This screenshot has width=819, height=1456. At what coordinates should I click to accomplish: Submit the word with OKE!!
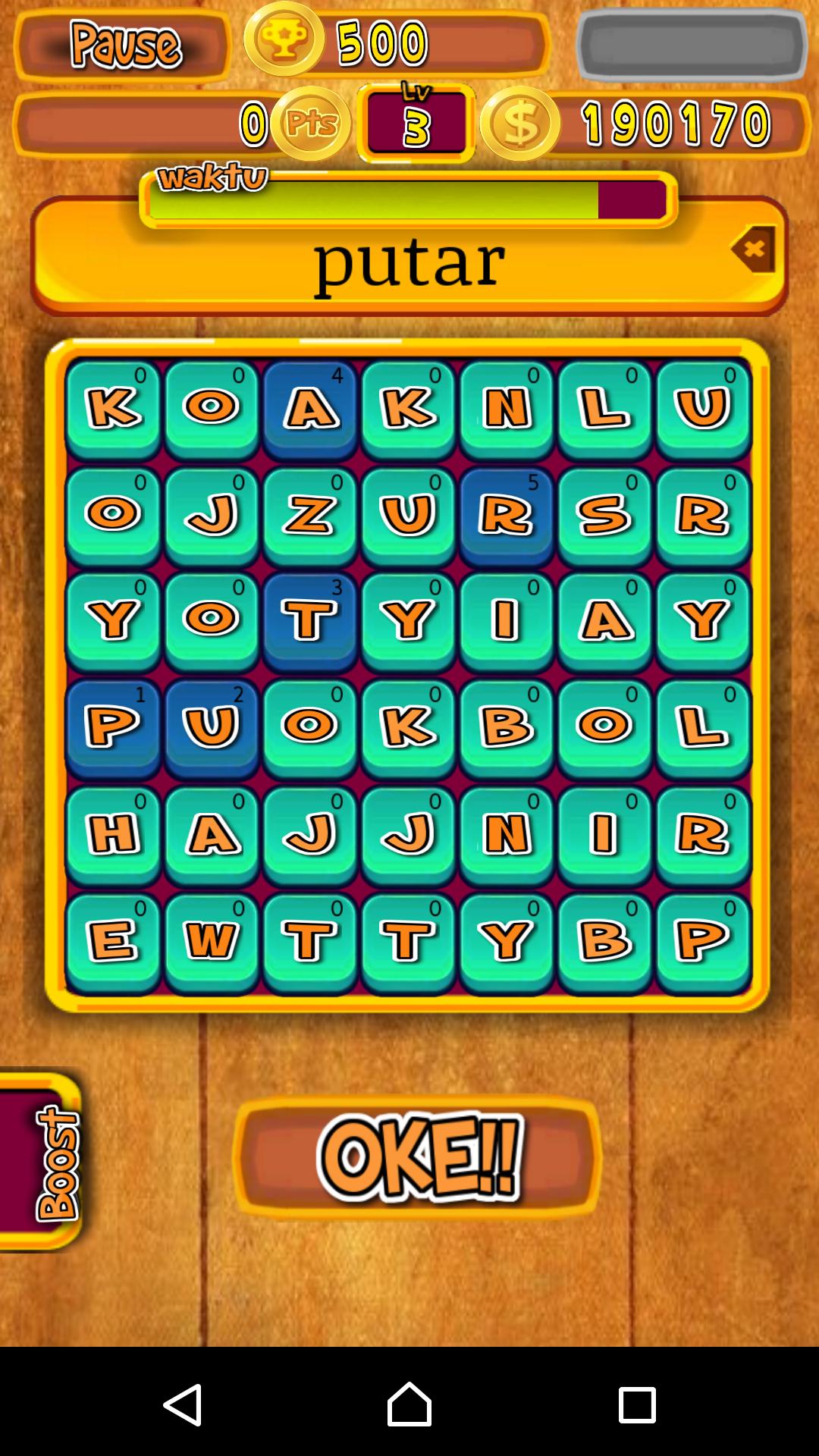[418, 1157]
